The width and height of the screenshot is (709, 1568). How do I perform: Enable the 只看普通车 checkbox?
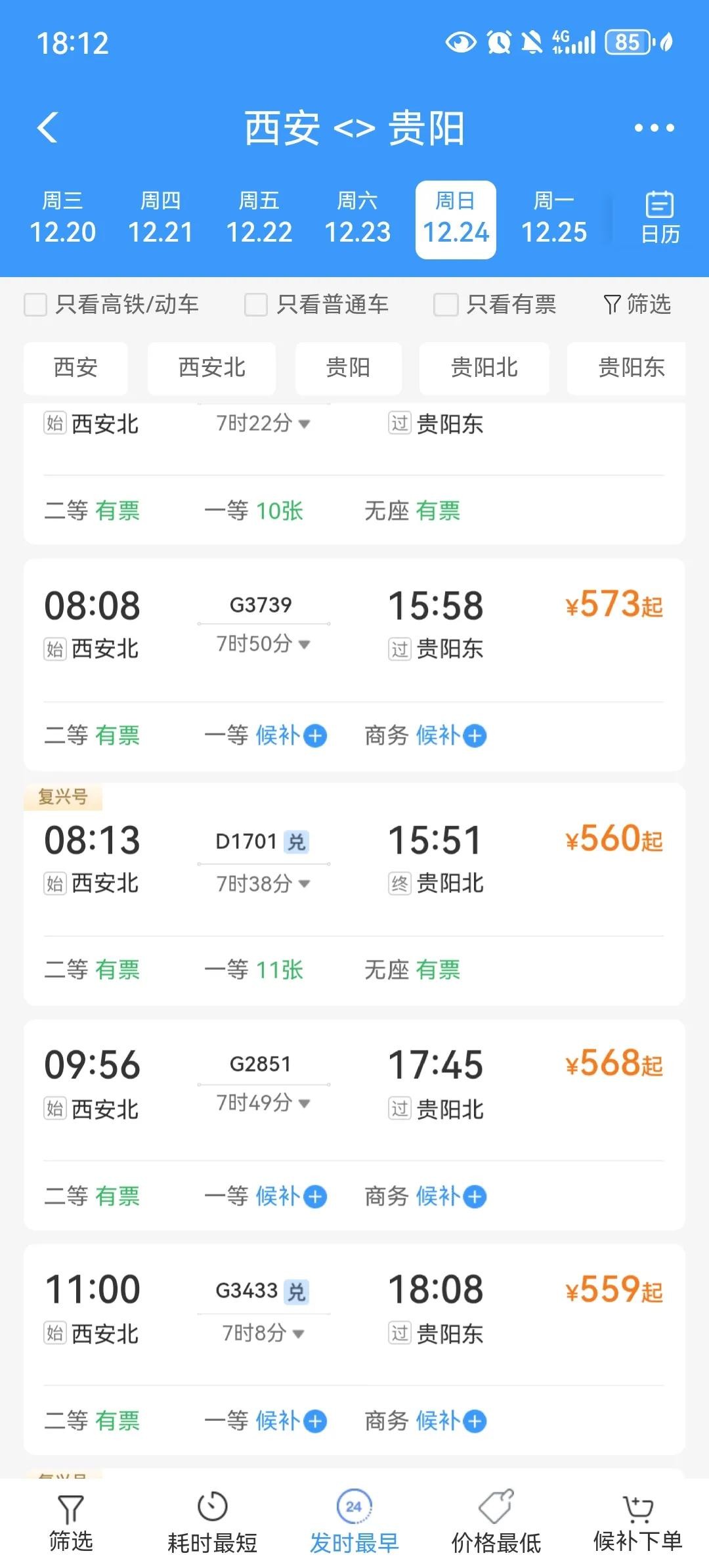tap(256, 305)
